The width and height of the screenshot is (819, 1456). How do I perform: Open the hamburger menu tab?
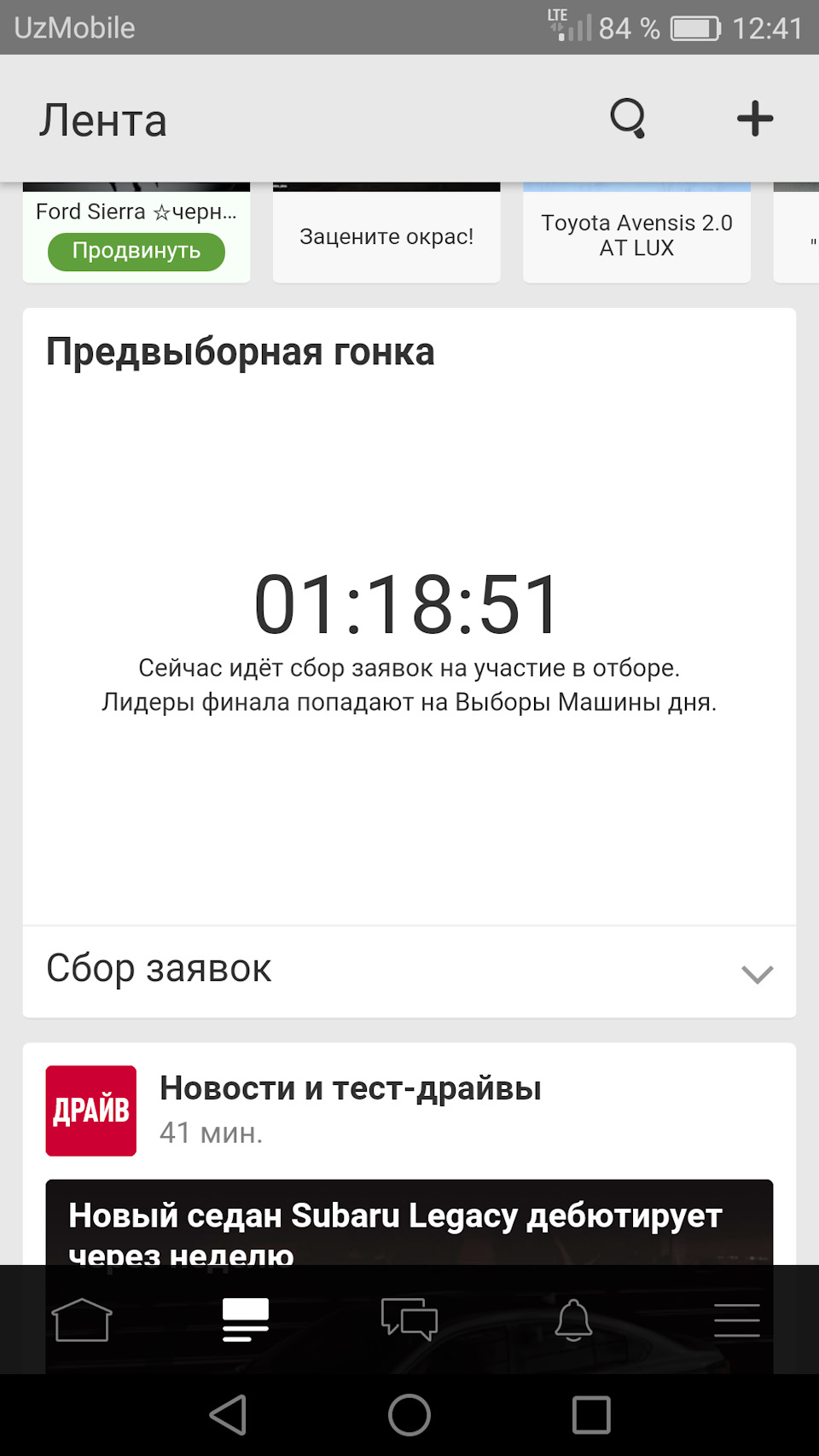[x=737, y=1320]
